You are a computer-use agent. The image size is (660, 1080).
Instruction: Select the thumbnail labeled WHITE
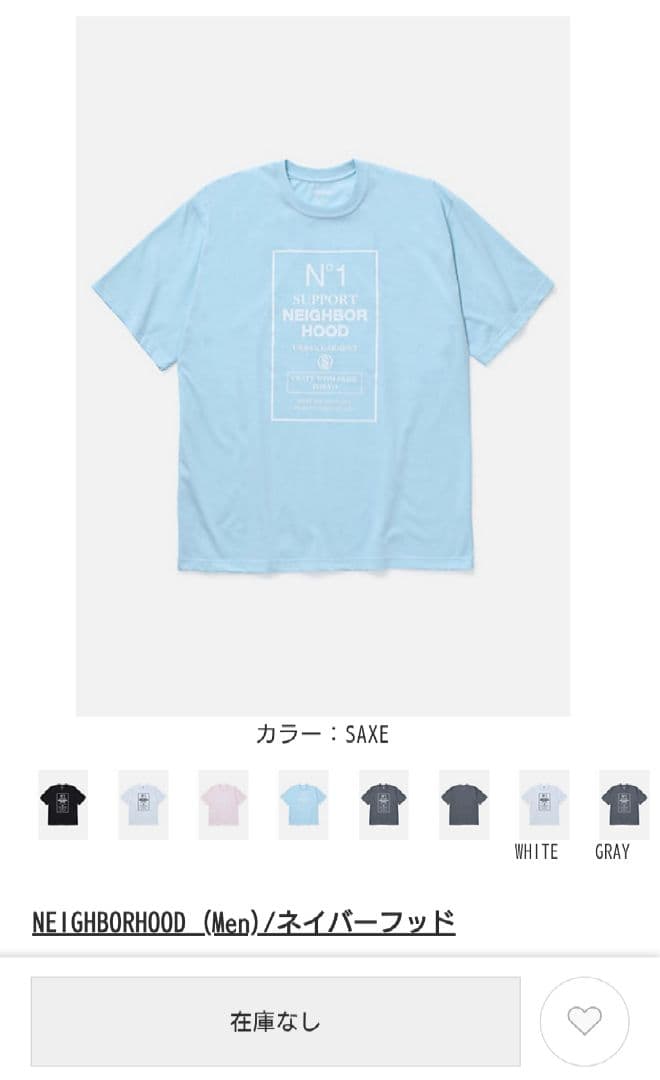[x=543, y=804]
